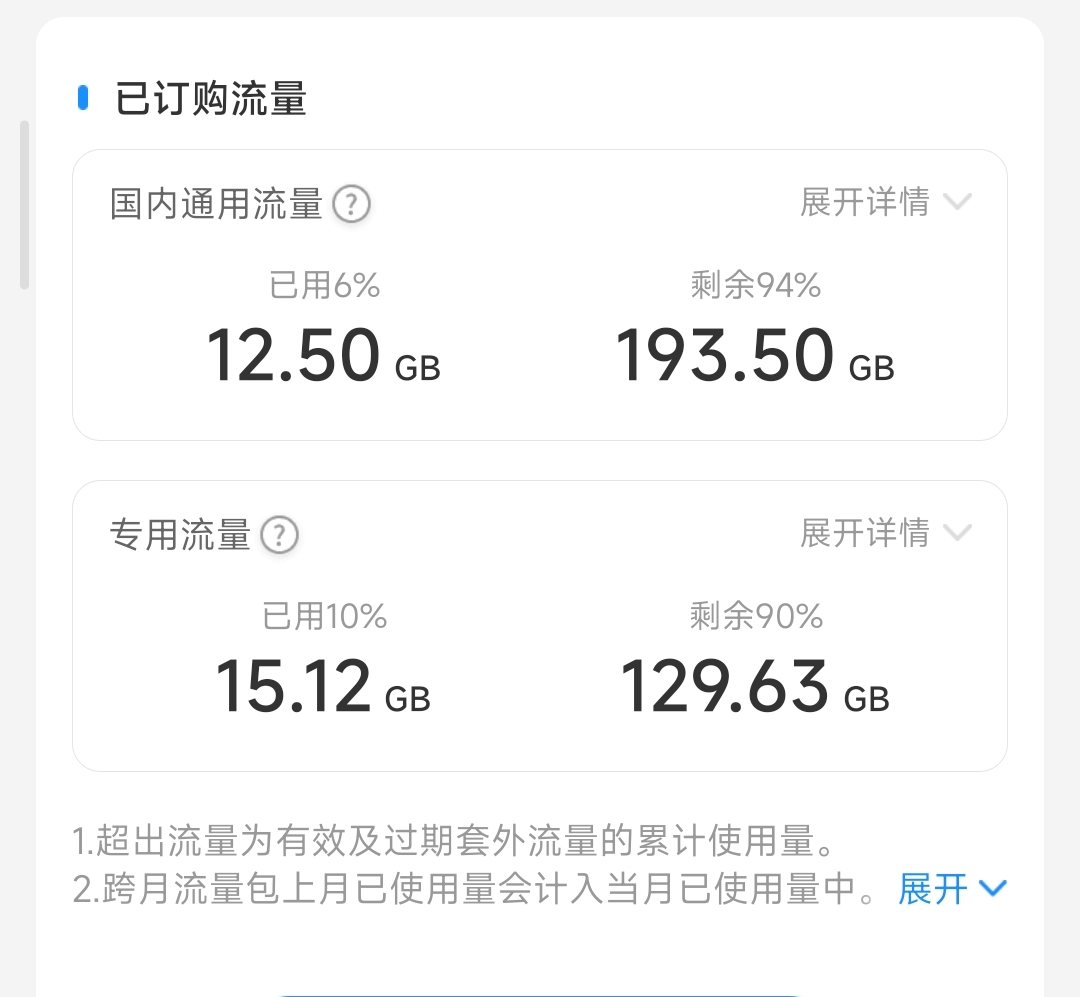Expand details for 专用流量

coord(886,533)
